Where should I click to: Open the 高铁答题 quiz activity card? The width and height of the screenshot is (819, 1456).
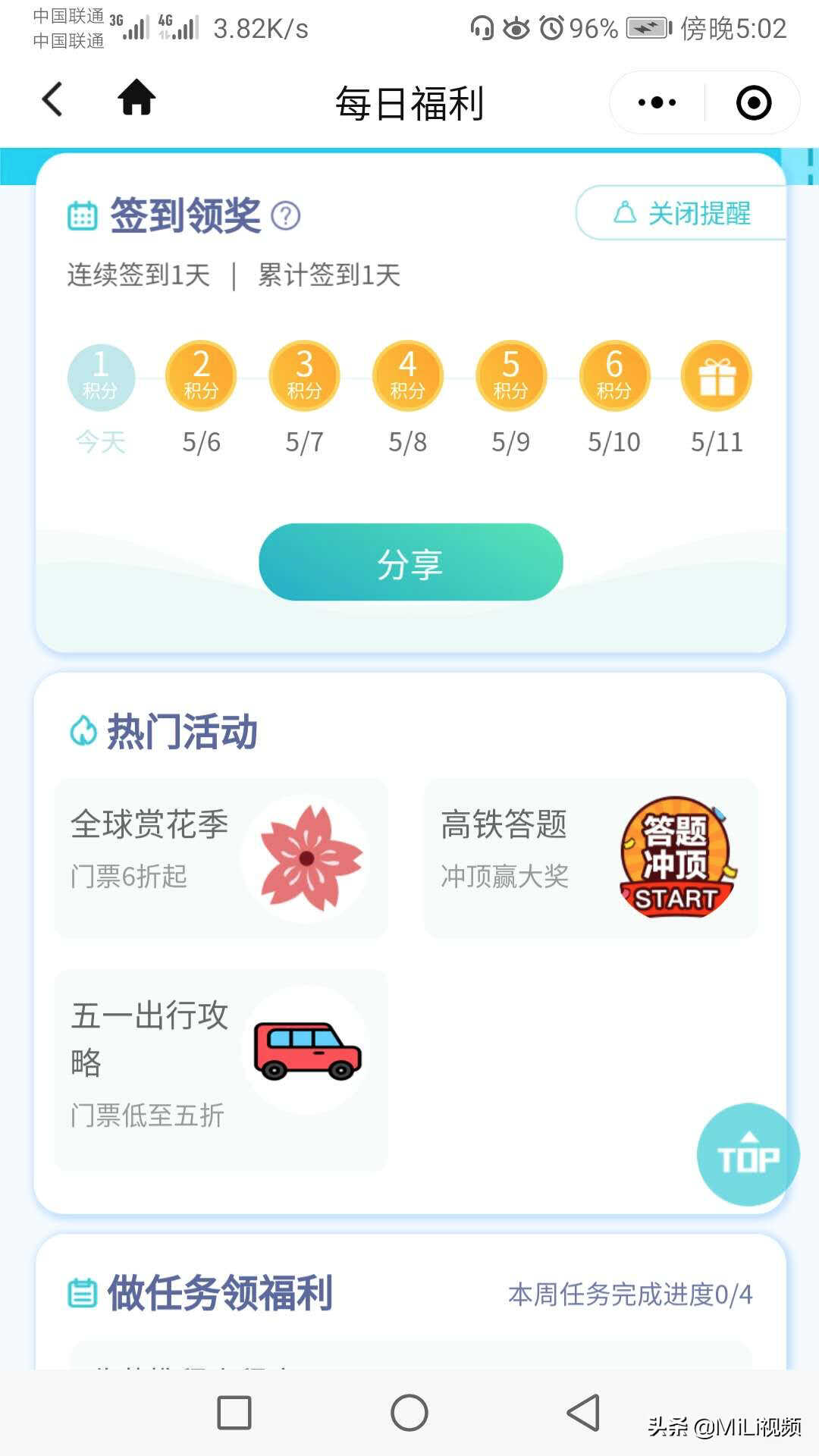pos(591,858)
